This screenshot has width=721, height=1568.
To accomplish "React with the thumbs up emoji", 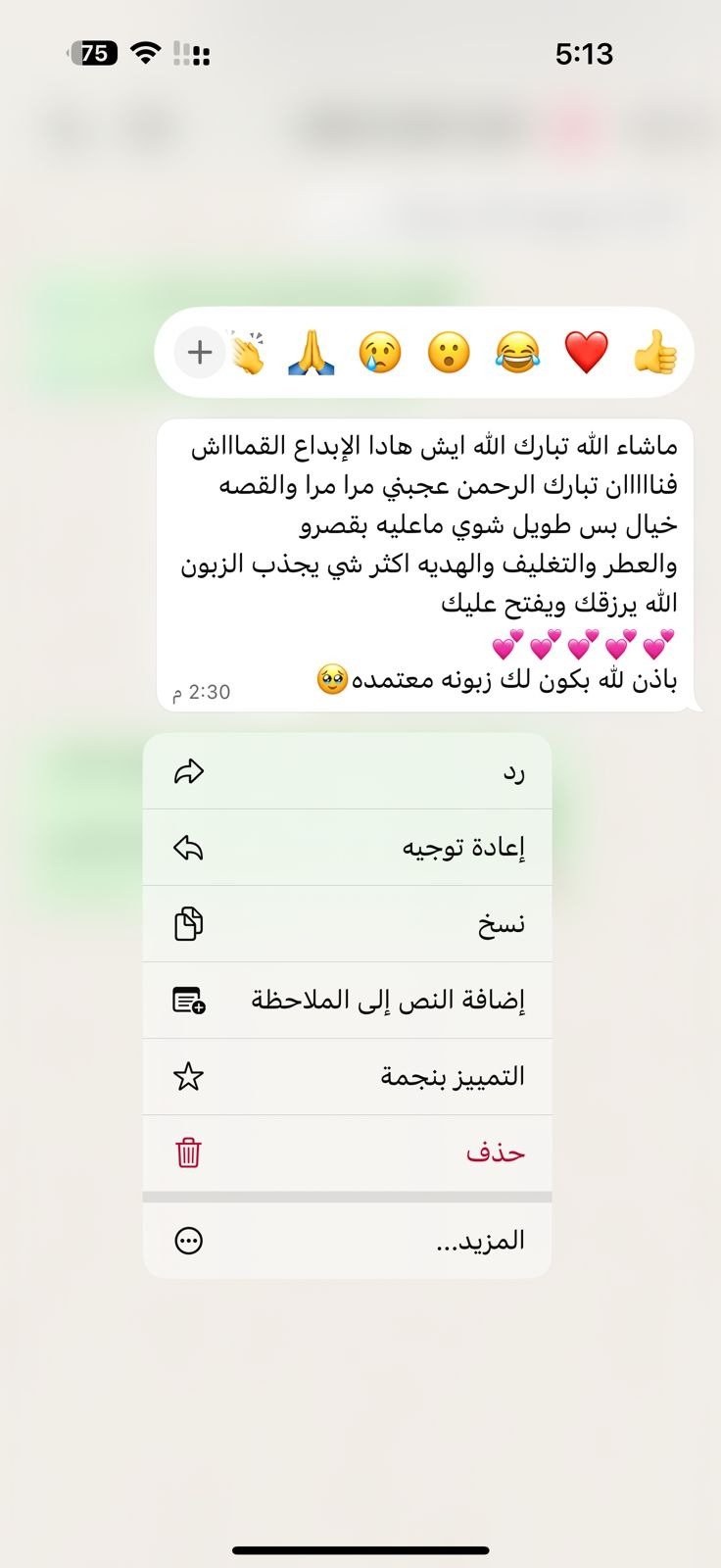I will (654, 353).
